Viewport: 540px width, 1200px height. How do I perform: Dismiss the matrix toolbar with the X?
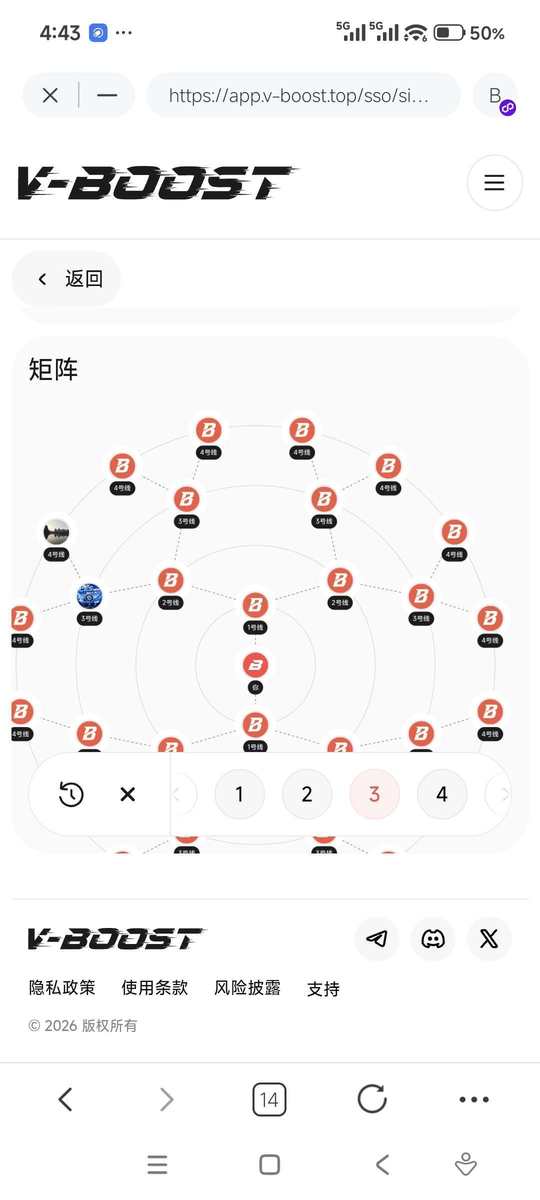click(128, 795)
